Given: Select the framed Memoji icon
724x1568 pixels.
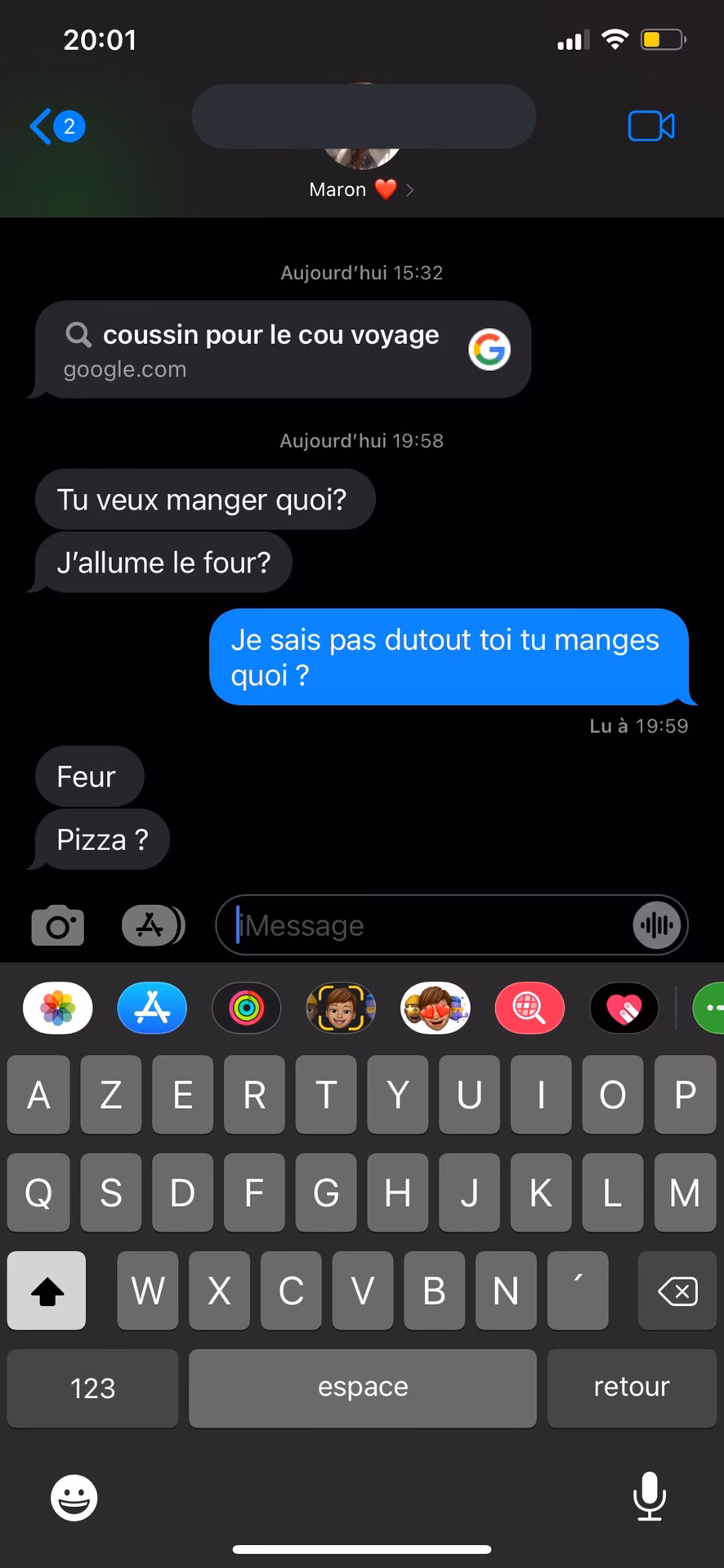Looking at the screenshot, I should (341, 1008).
